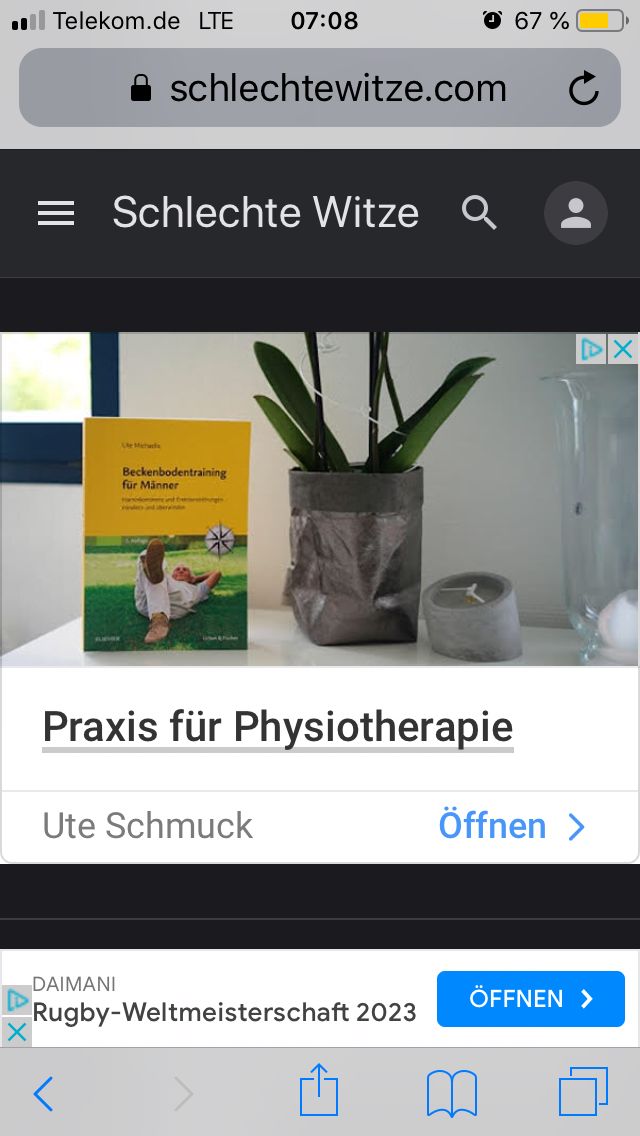640x1136 pixels.
Task: Open the AdChoices info on the Physiotherapie ad
Action: pos(593,348)
